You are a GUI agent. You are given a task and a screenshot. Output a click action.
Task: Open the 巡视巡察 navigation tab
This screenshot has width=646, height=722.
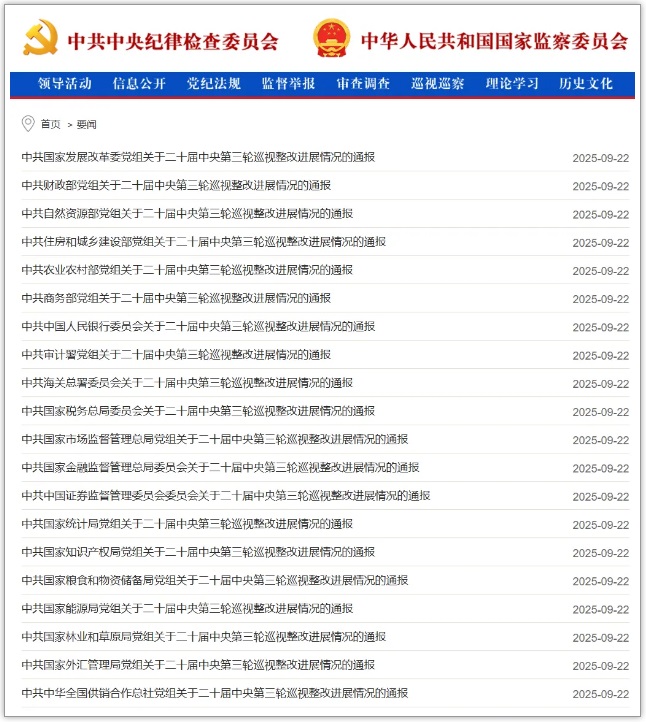[x=437, y=84]
